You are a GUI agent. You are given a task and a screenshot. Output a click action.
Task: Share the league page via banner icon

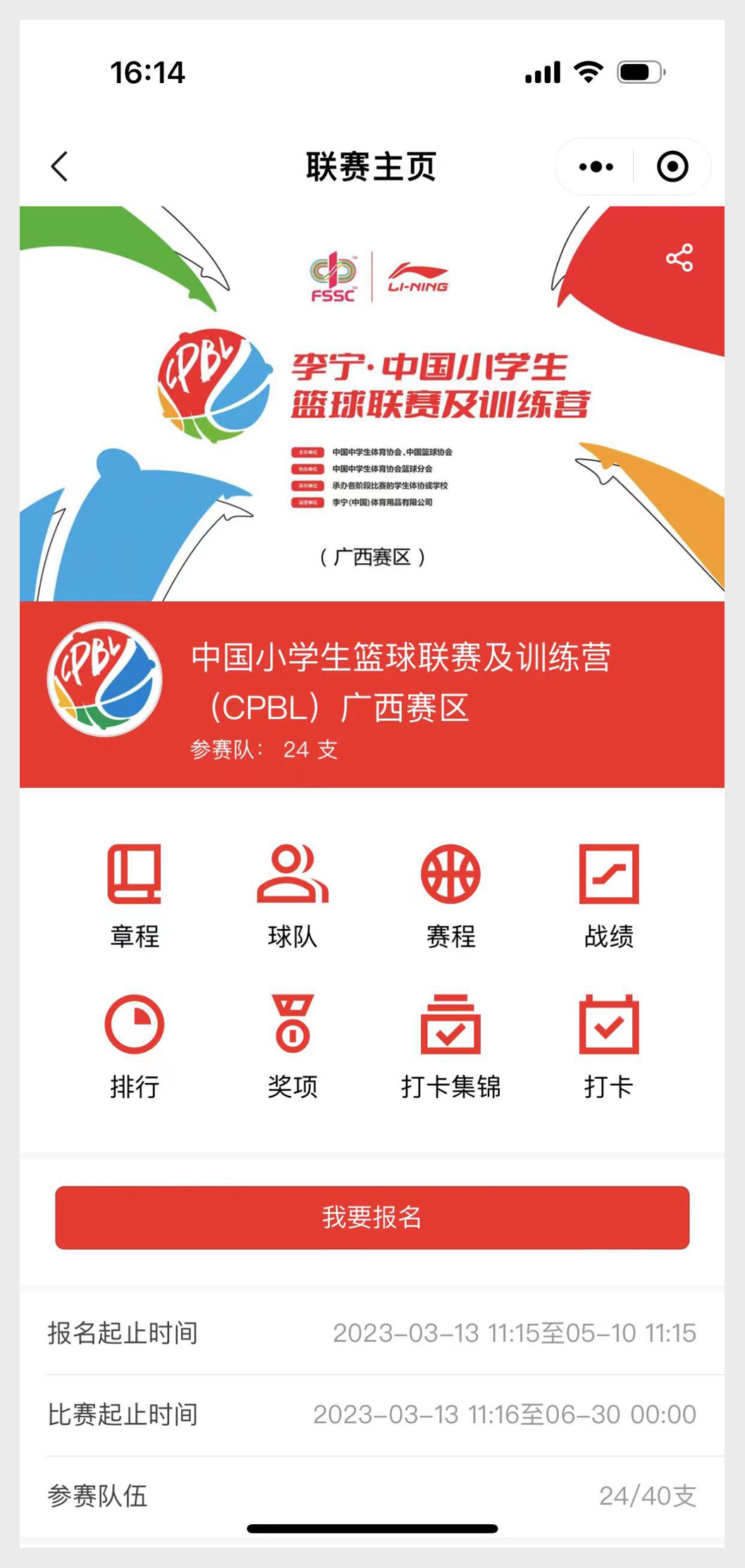tap(679, 258)
